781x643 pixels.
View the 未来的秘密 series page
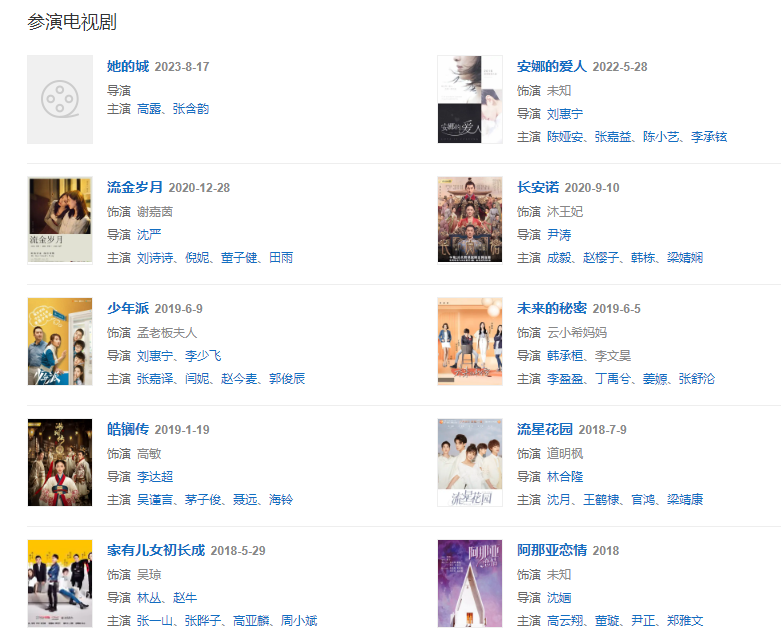551,309
